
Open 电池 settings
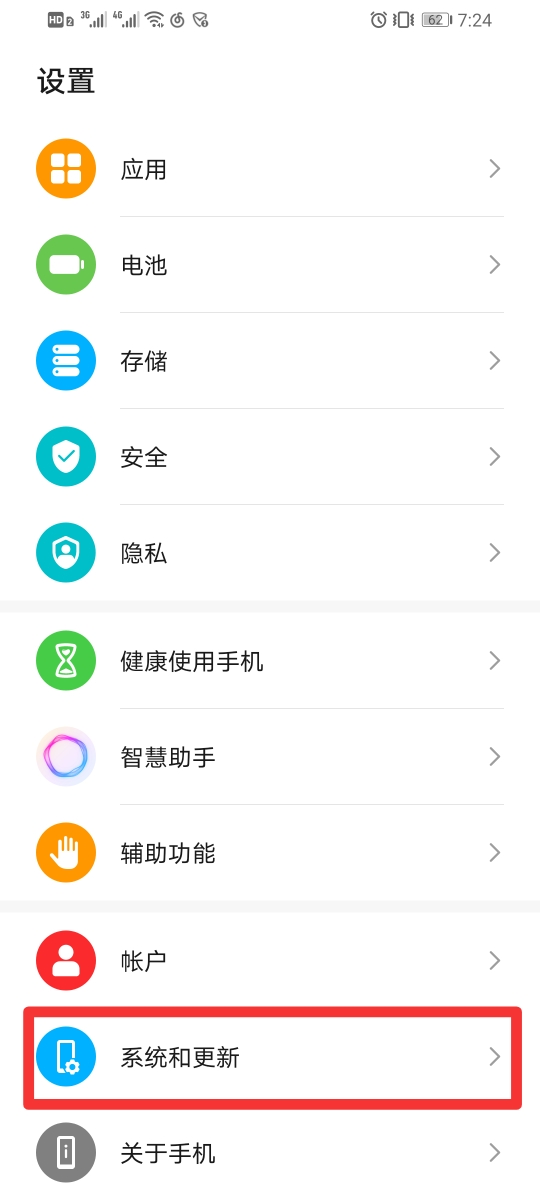pyautogui.click(x=270, y=265)
